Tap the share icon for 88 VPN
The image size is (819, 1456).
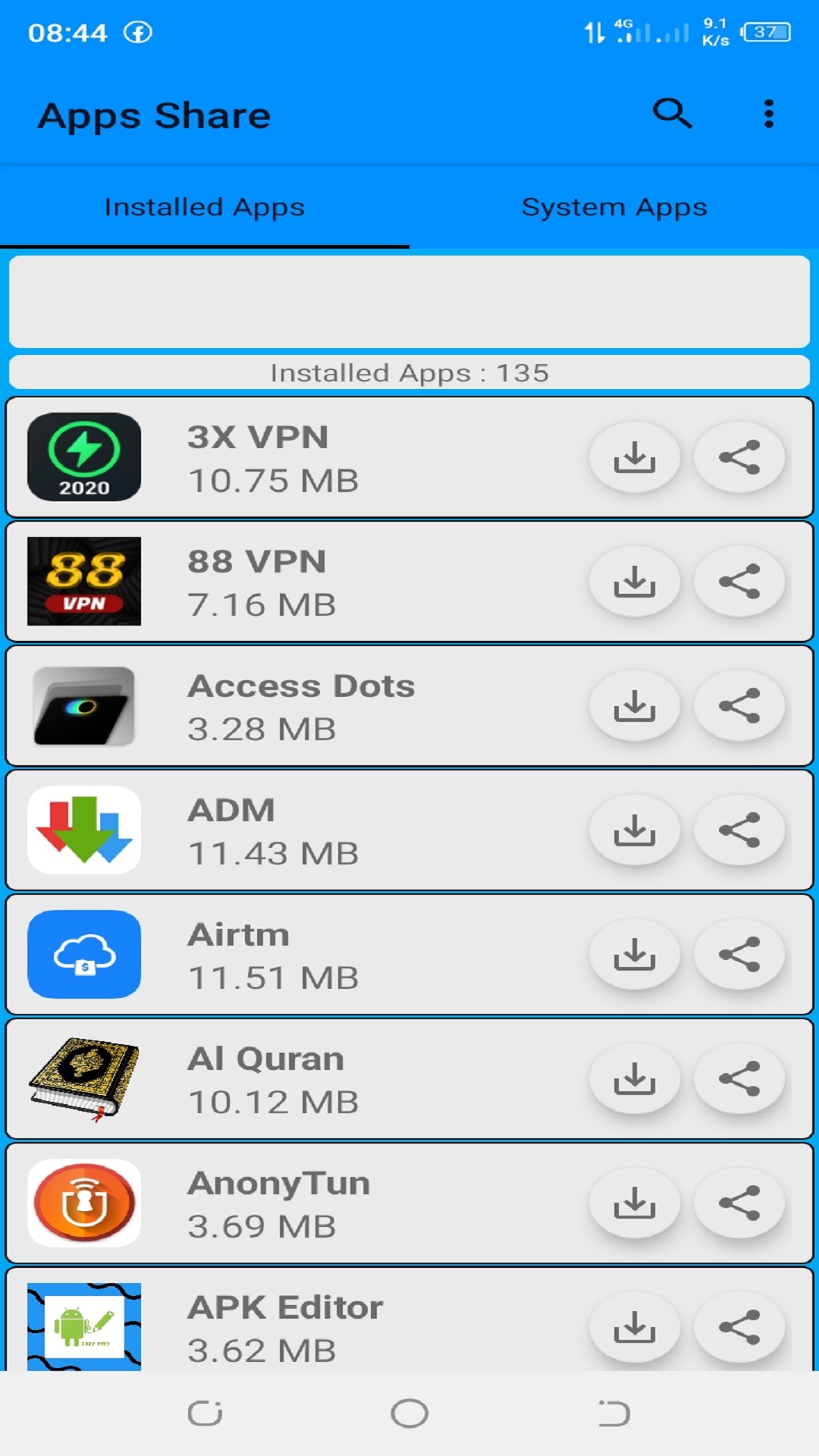[x=739, y=581]
